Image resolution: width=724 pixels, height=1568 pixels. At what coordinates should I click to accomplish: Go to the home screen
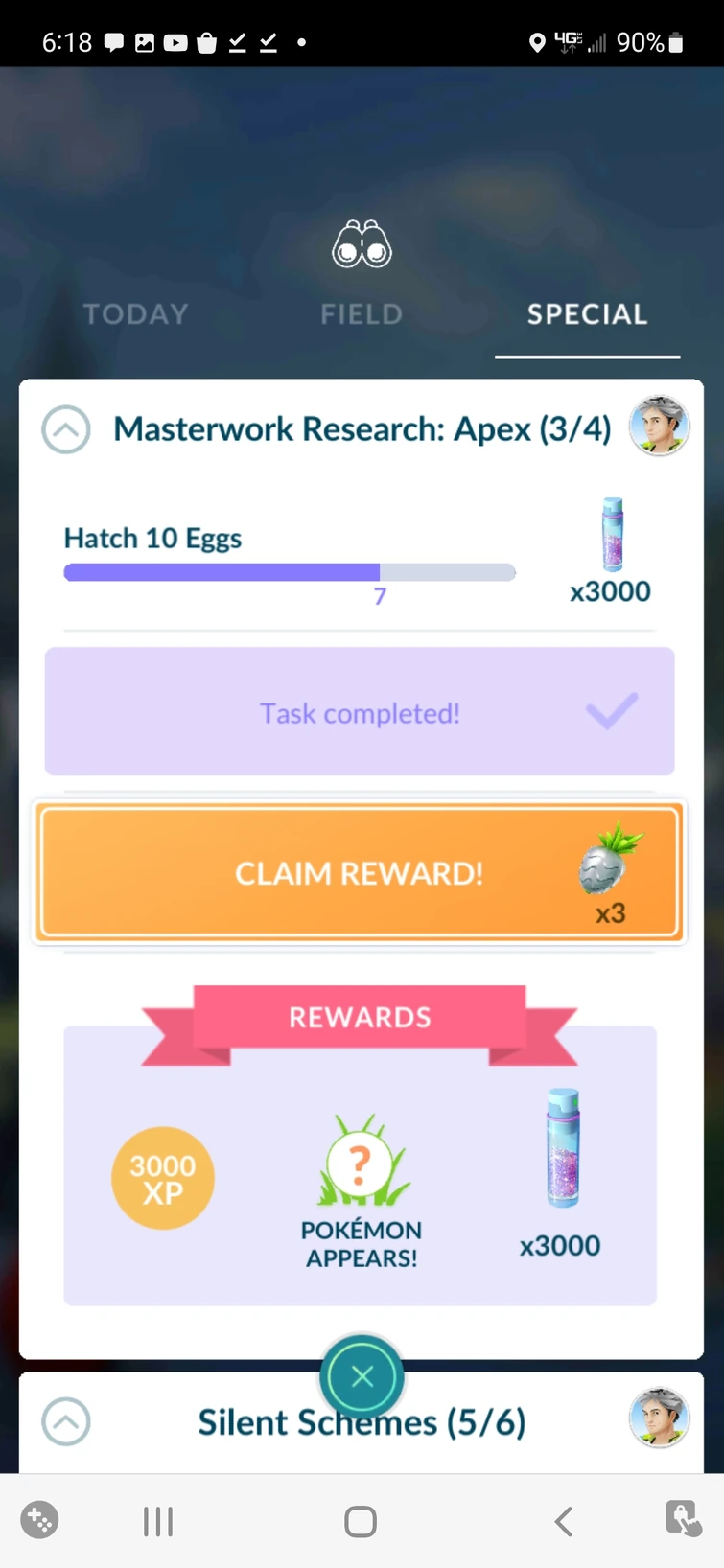pos(361,1521)
